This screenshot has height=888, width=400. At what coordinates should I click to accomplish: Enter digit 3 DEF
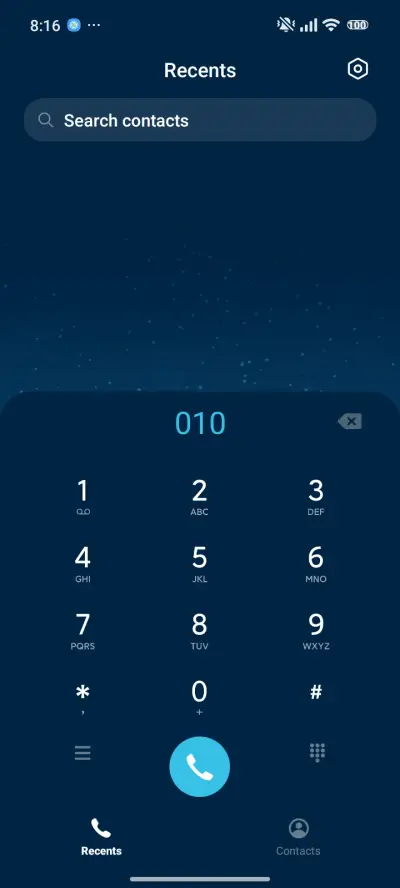[316, 498]
